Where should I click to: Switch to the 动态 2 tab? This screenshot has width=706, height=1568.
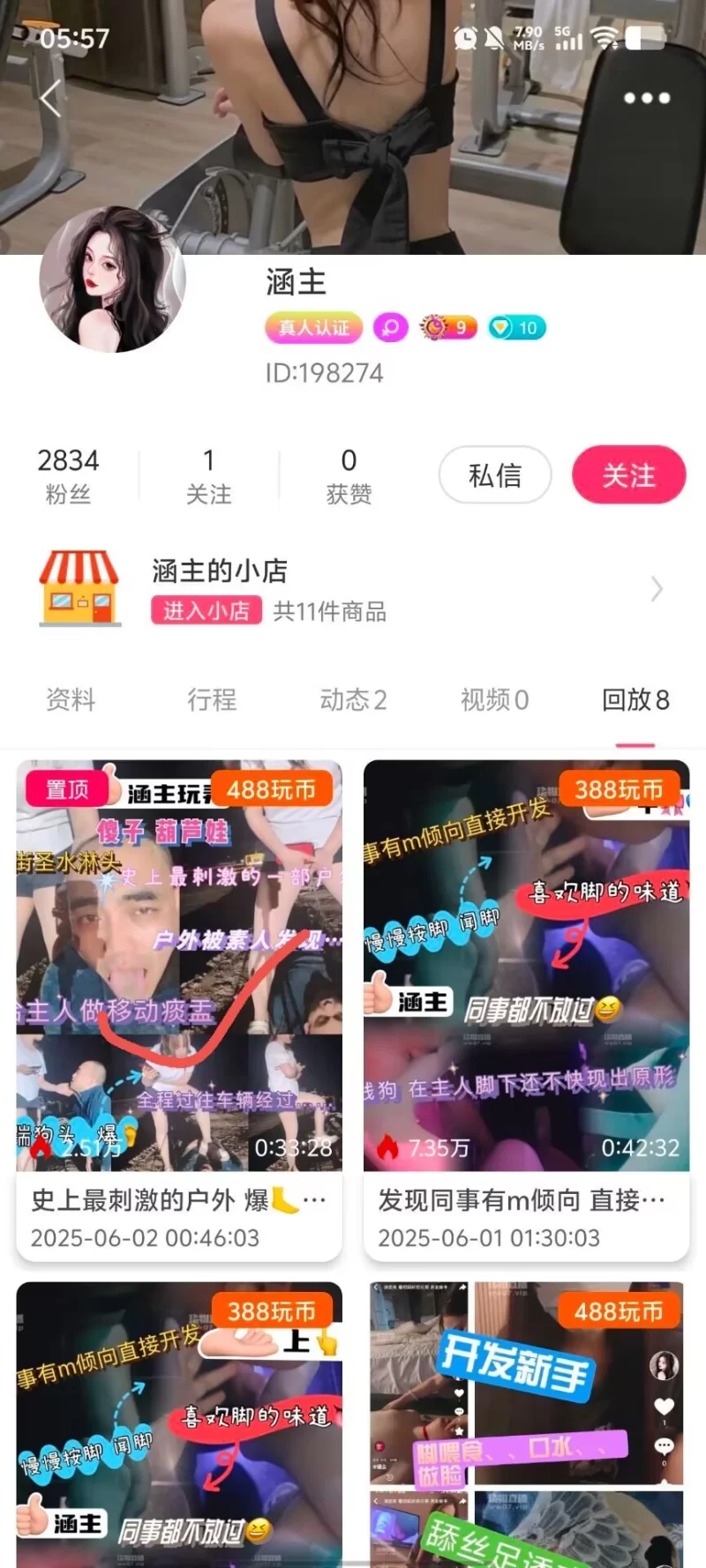point(353,700)
